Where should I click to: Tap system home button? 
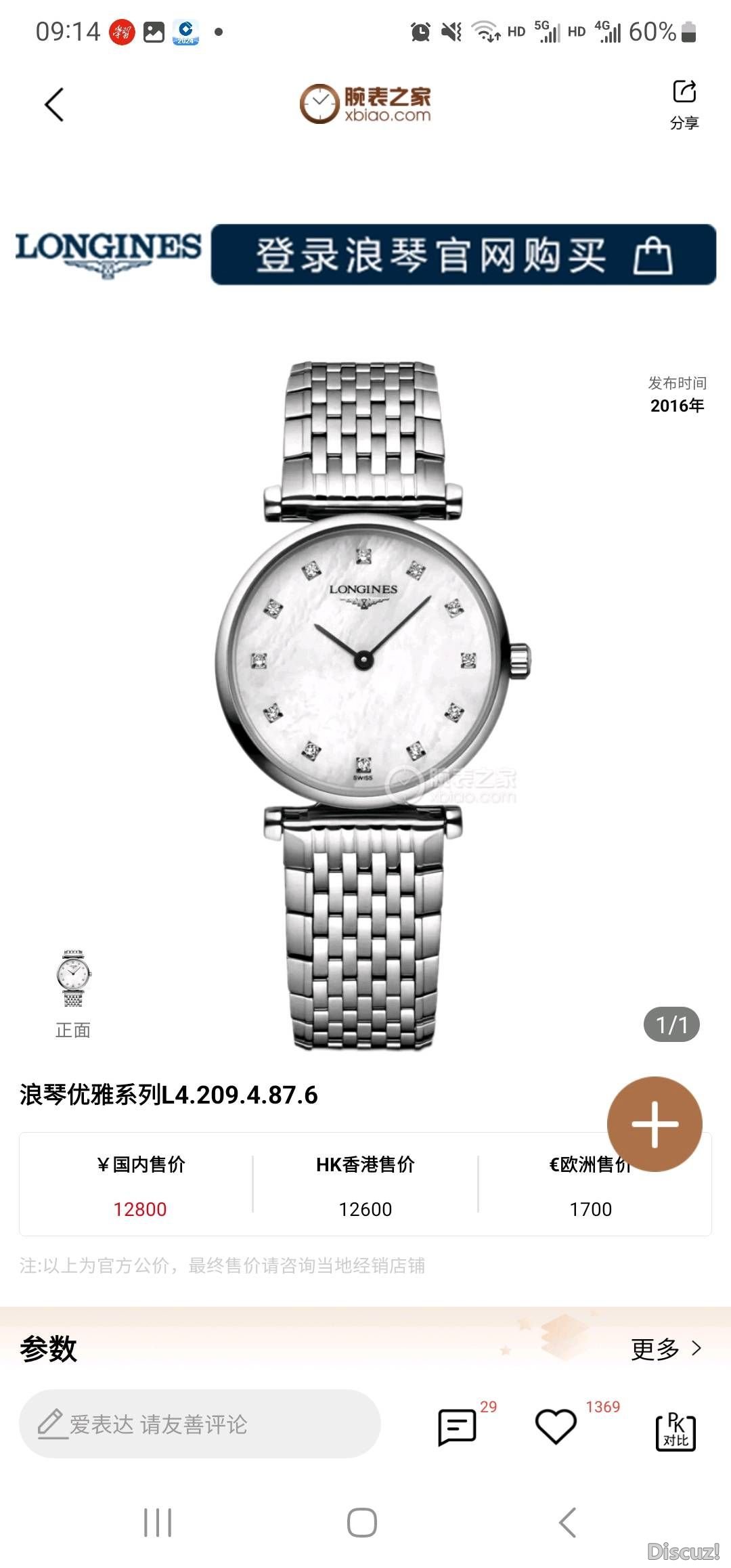point(362,1523)
